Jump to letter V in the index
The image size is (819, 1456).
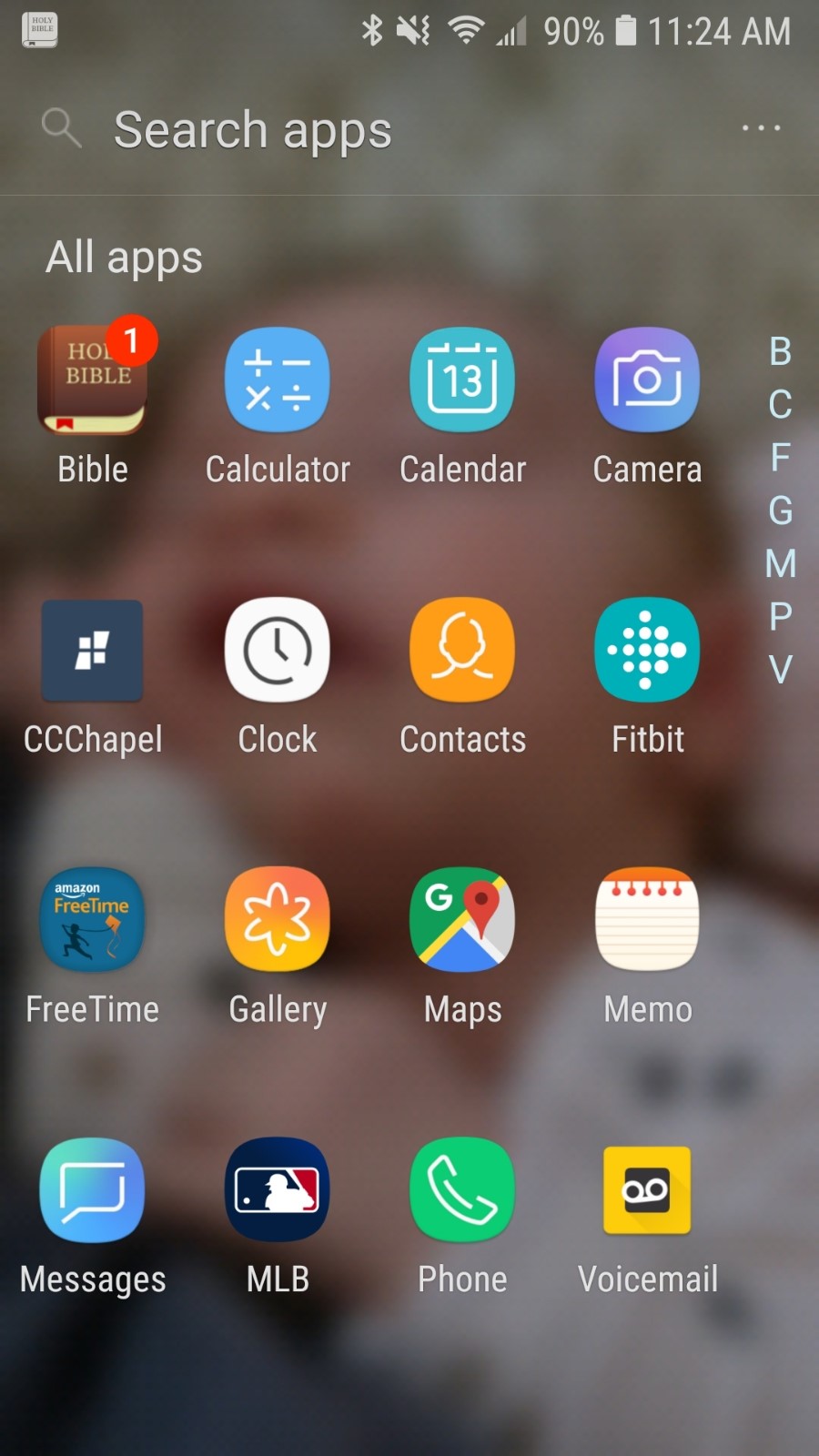tap(781, 670)
